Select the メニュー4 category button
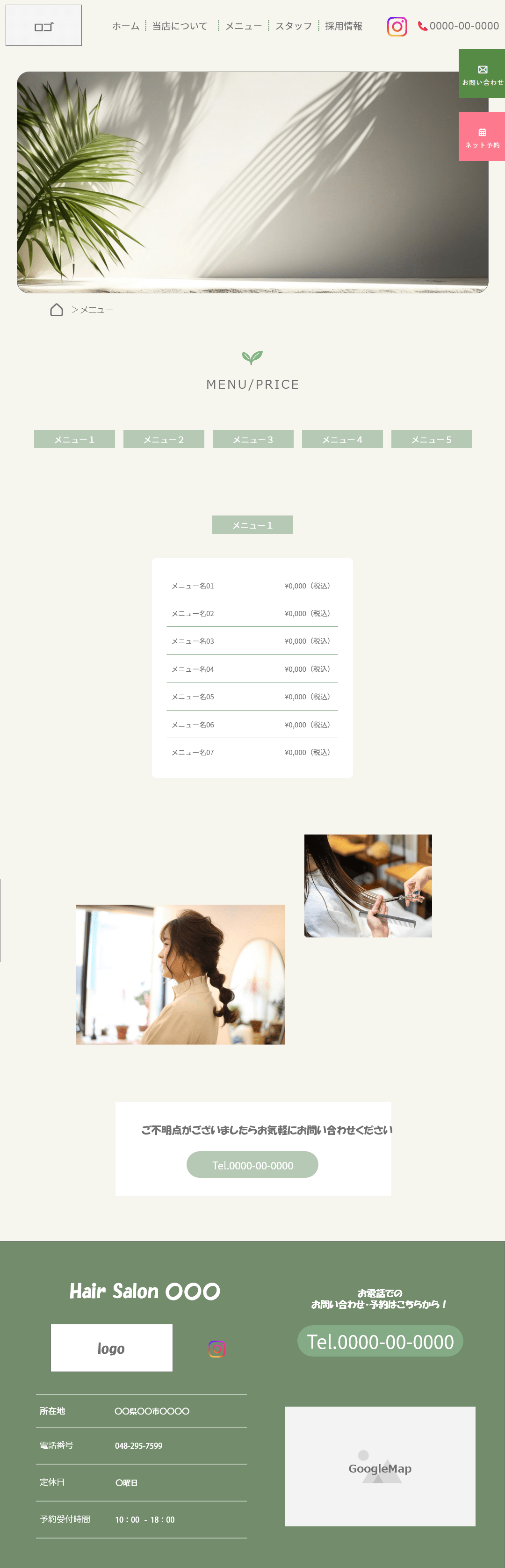Image resolution: width=505 pixels, height=1568 pixels. [342, 439]
